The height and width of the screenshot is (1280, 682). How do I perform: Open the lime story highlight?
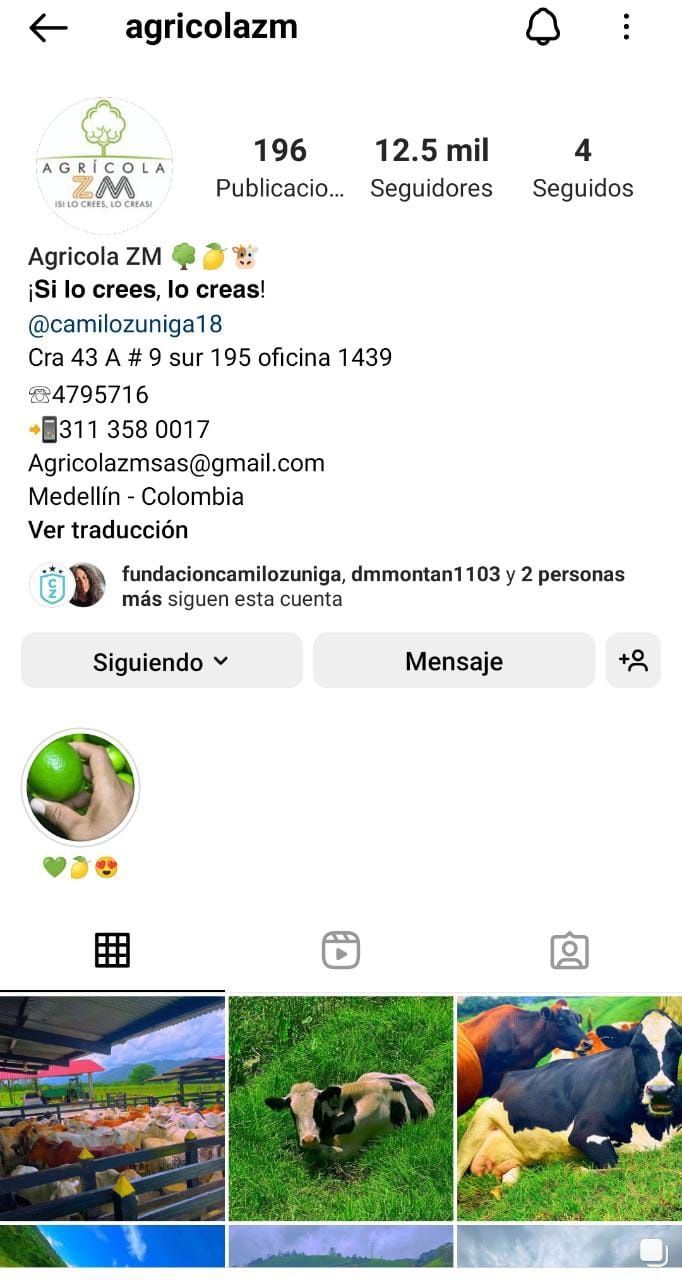tap(80, 788)
